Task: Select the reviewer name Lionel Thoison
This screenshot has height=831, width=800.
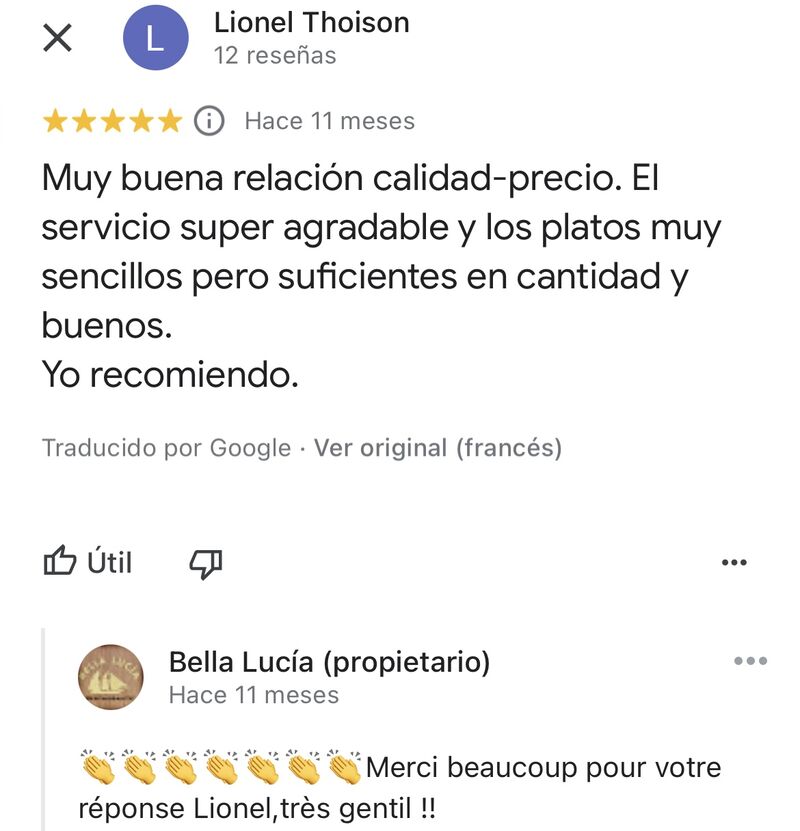Action: pyautogui.click(x=311, y=23)
